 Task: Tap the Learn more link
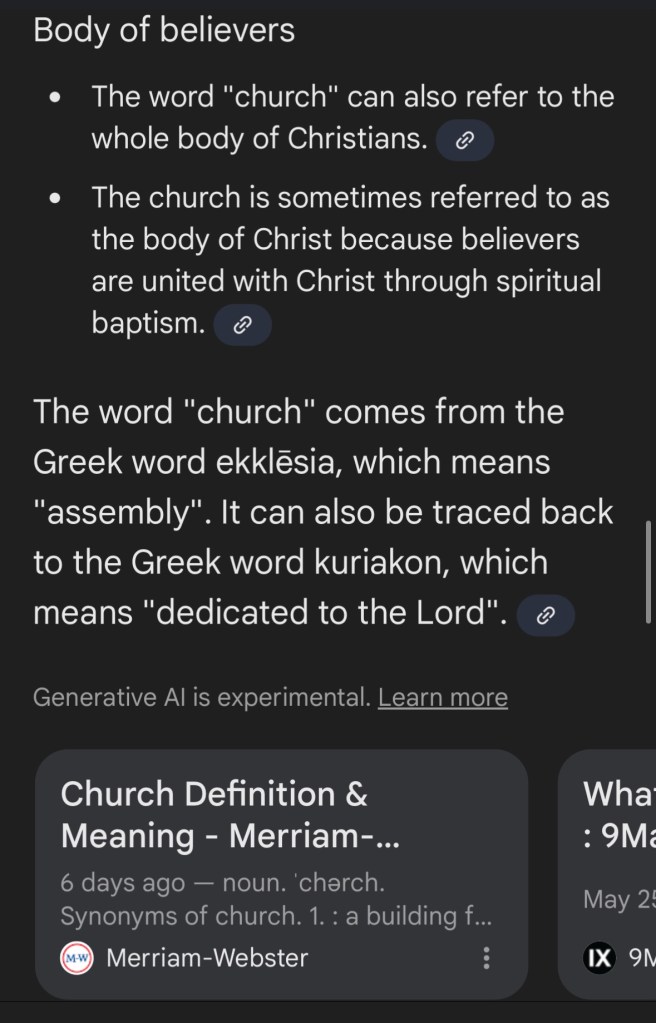coord(442,697)
